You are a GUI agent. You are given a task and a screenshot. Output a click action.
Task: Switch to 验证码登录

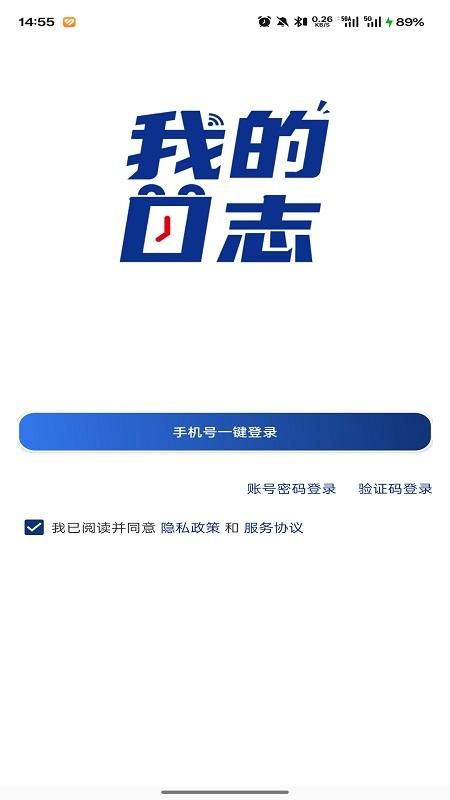tap(395, 489)
